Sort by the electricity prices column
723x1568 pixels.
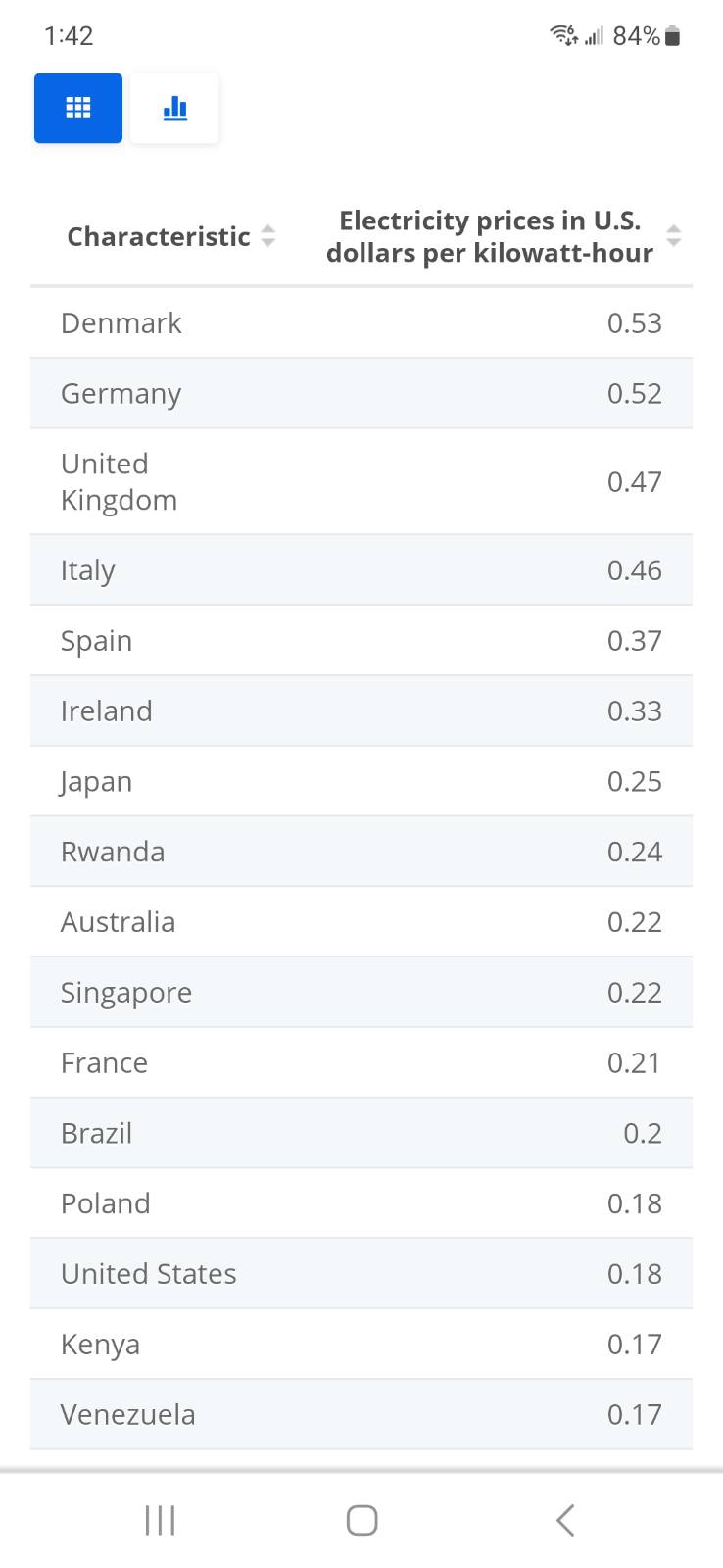coord(503,236)
